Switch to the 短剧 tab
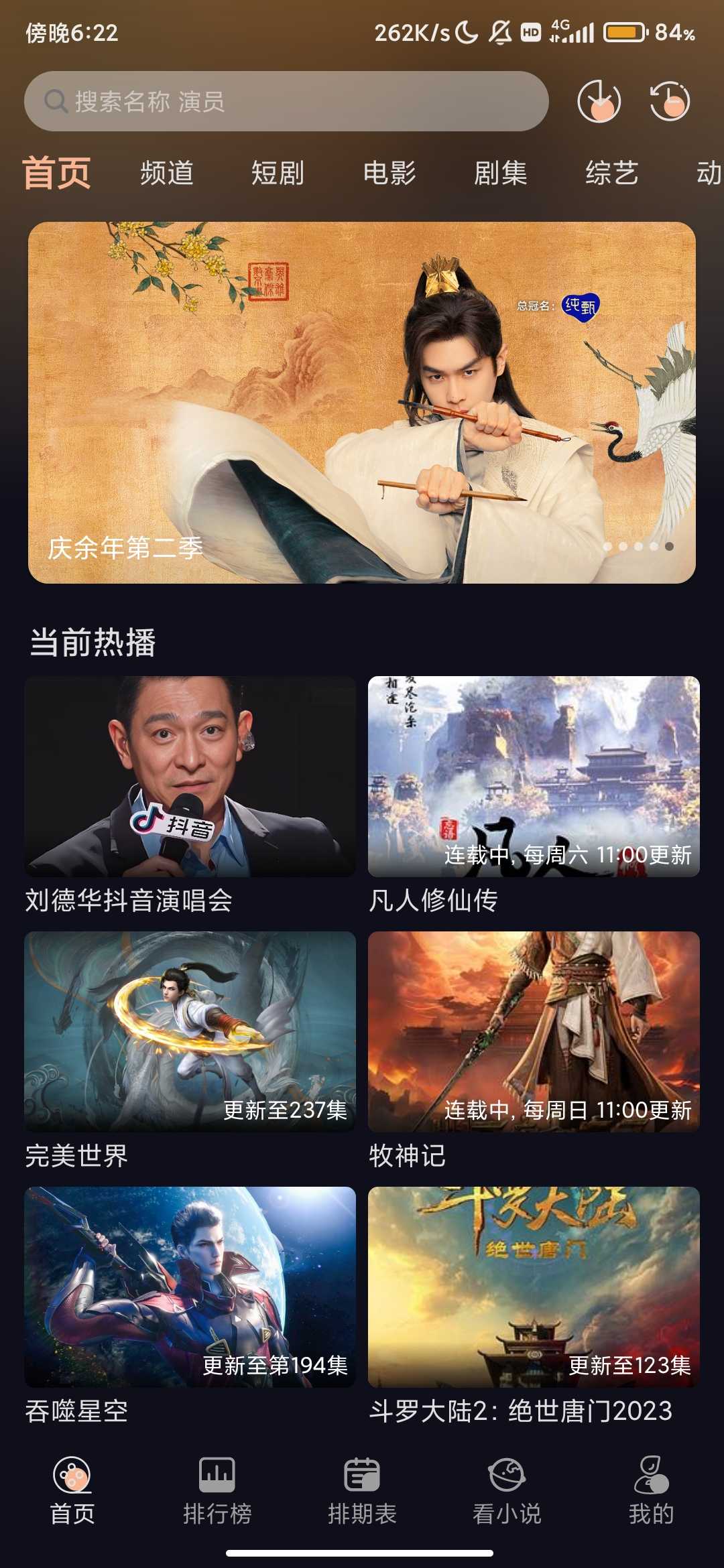The width and height of the screenshot is (724, 1568). point(278,173)
